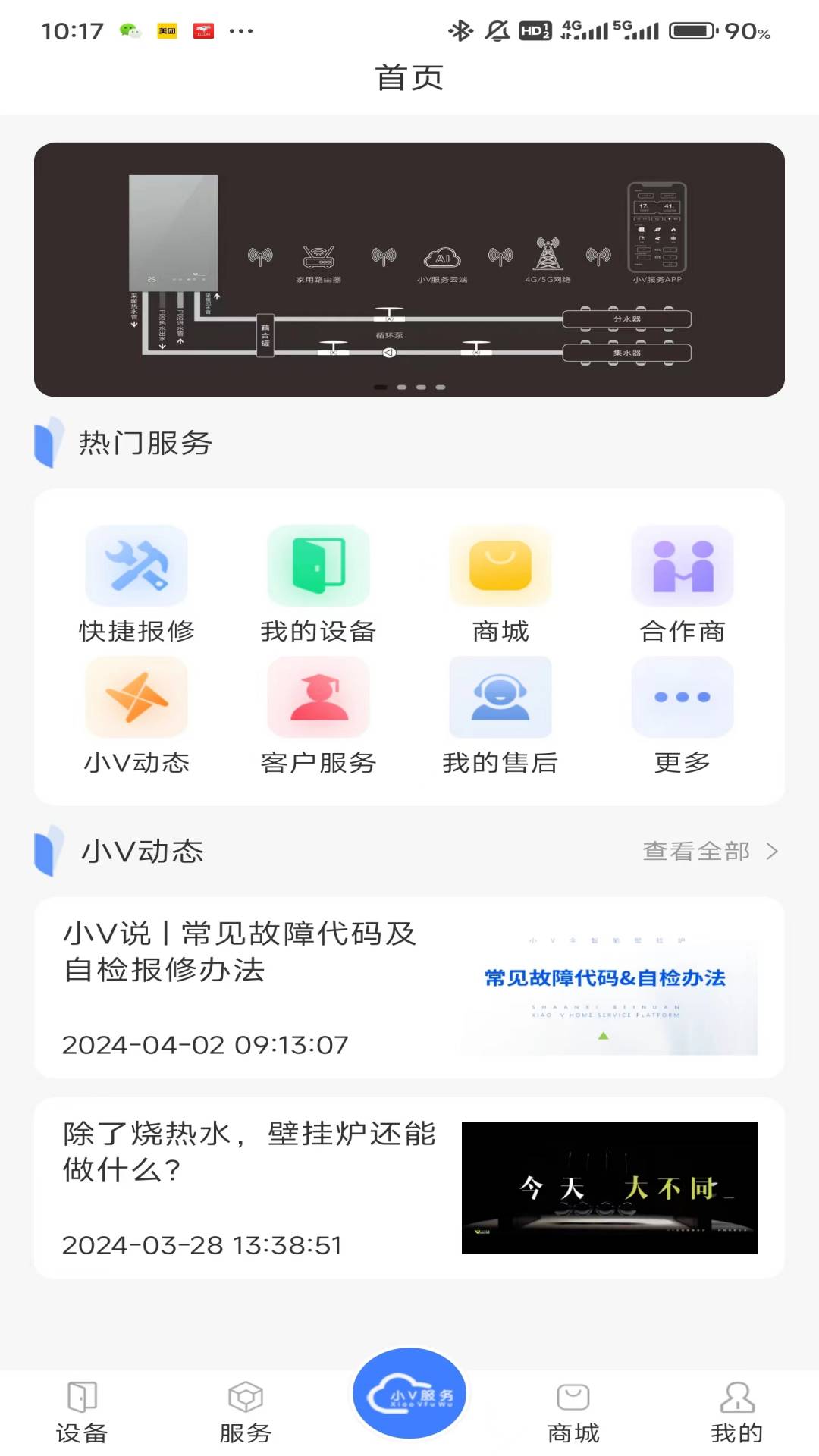Image resolution: width=819 pixels, height=1456 pixels.
Task: Select the 合作商 partners handshake icon
Action: click(682, 566)
